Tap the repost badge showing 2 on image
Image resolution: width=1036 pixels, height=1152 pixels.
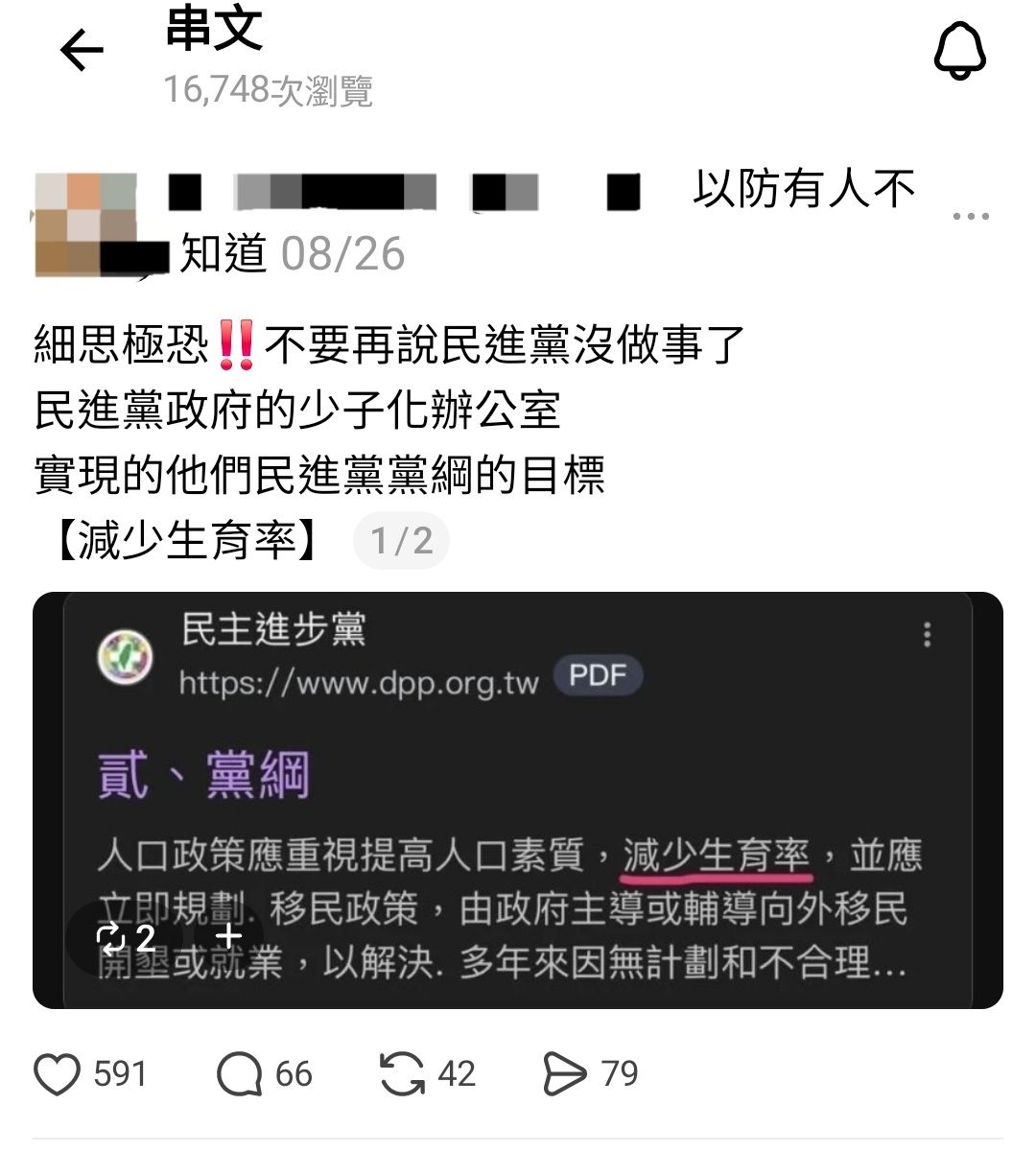(127, 937)
